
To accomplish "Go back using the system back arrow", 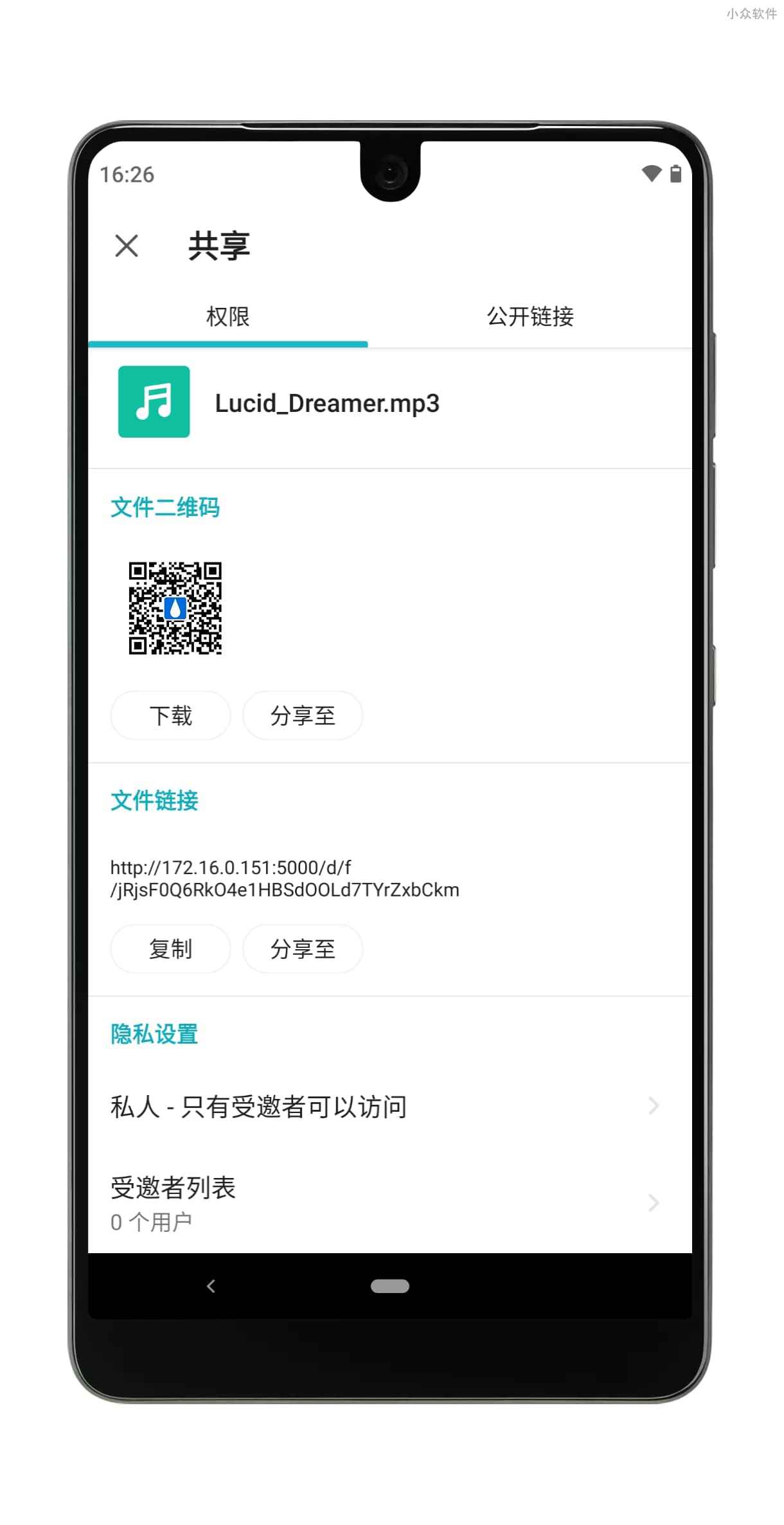I will 211,1286.
